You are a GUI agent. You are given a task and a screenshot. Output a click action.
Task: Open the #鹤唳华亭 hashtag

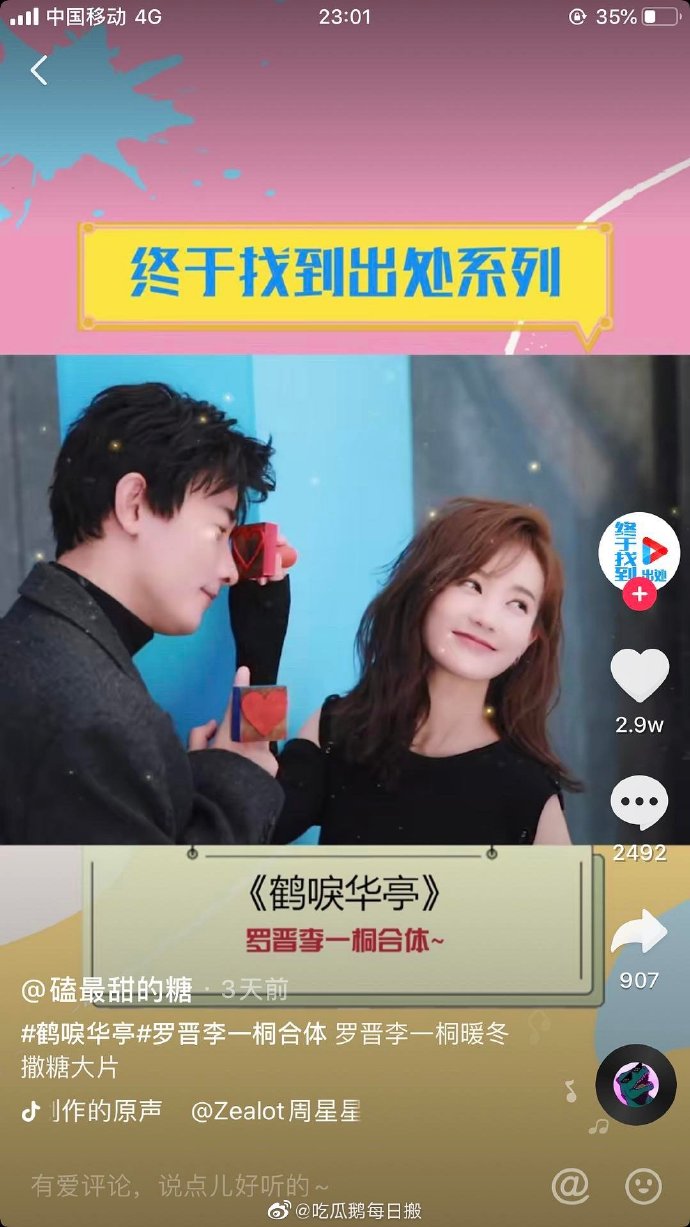point(78,1033)
